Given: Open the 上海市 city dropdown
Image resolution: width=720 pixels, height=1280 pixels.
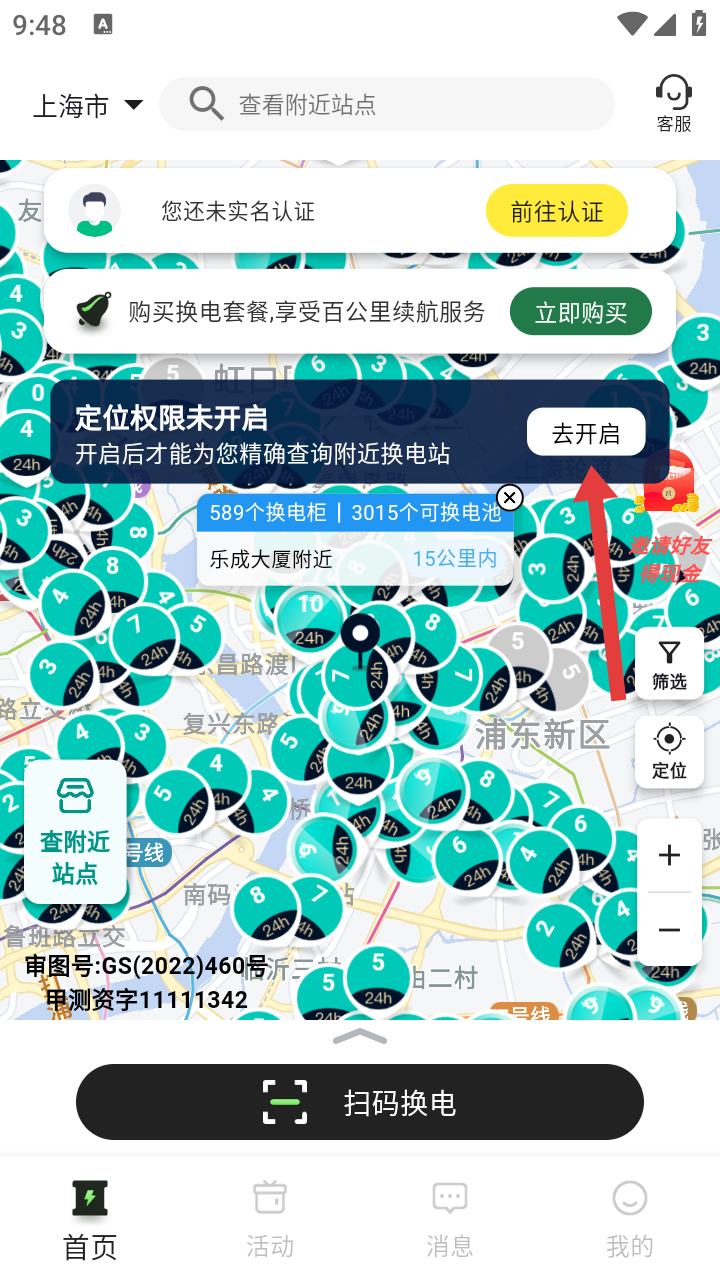Looking at the screenshot, I should 88,105.
